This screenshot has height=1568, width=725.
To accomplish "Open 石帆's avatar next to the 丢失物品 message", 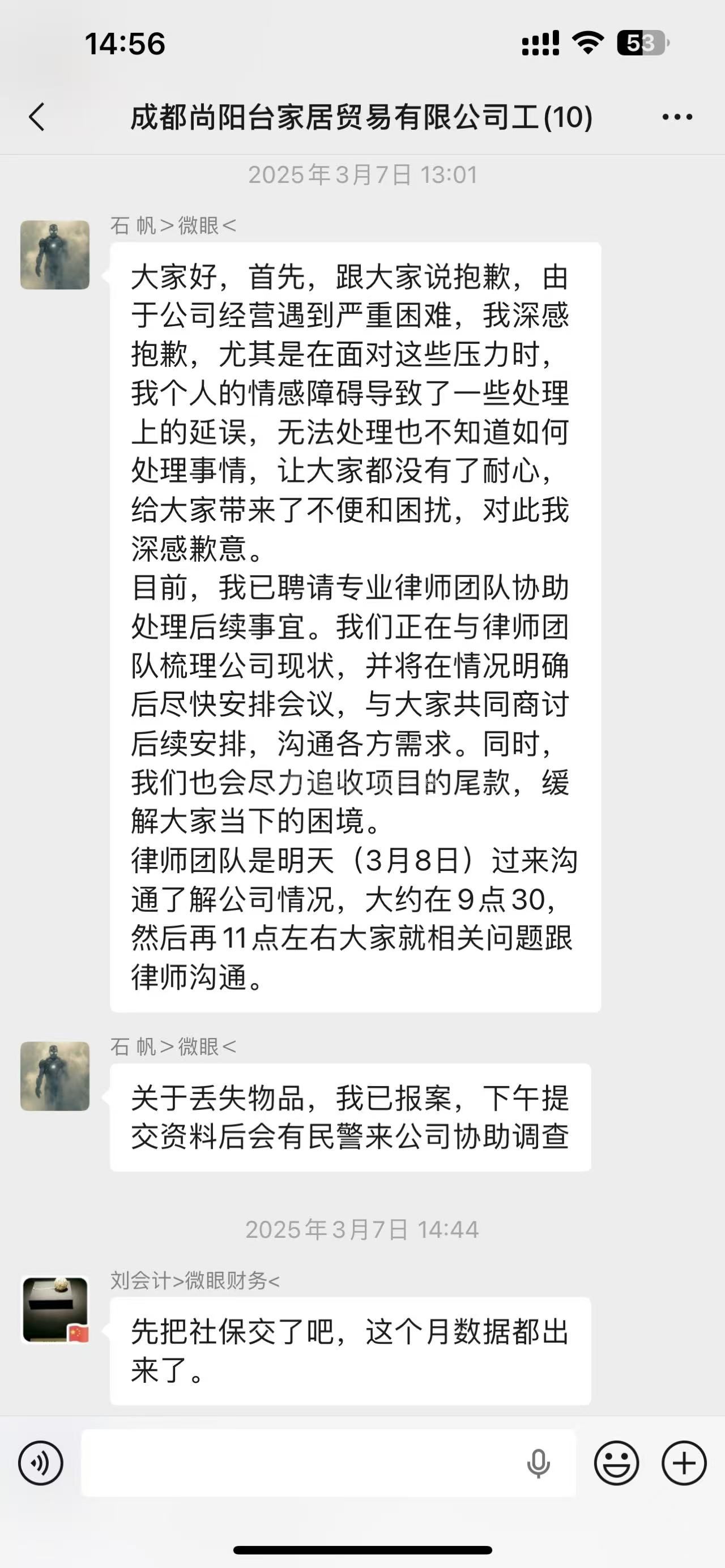I will [55, 1076].
